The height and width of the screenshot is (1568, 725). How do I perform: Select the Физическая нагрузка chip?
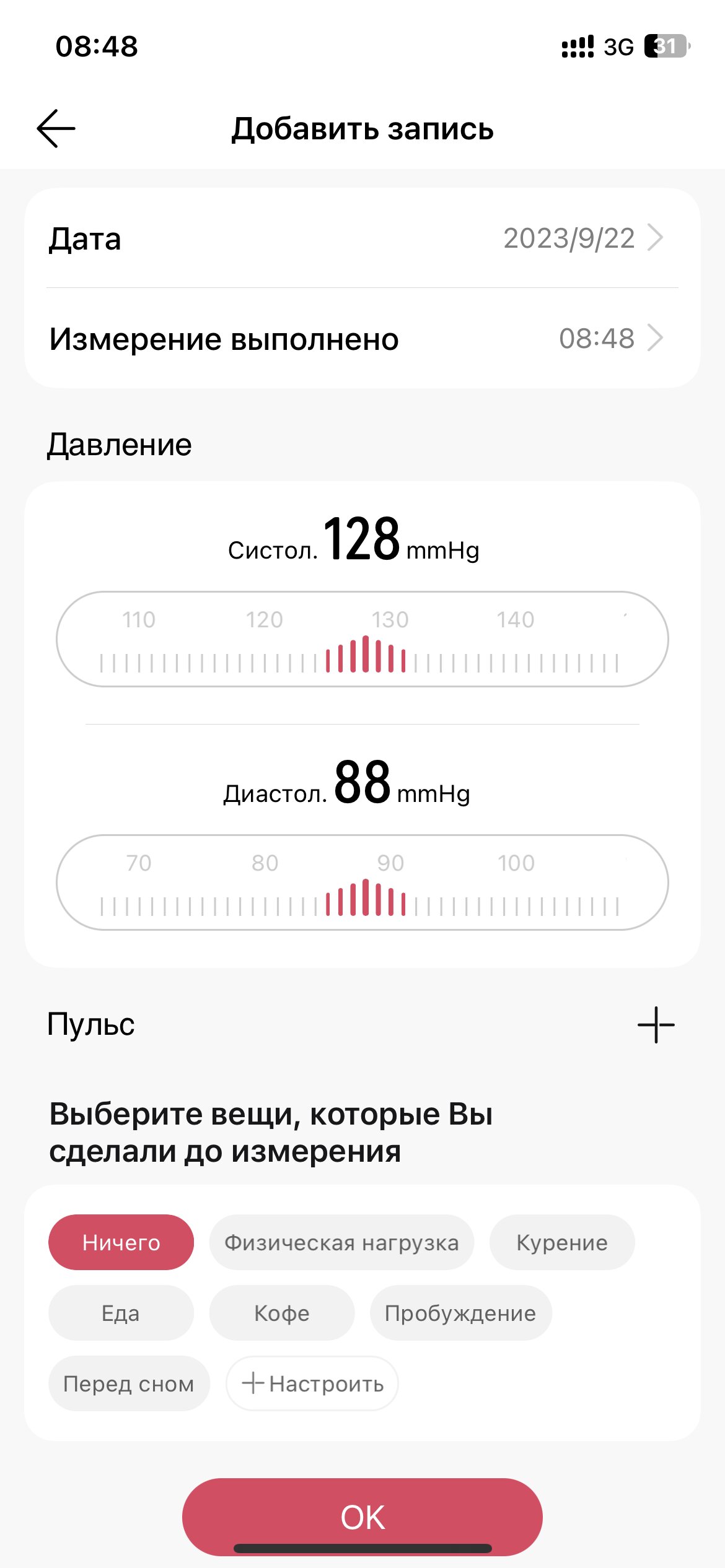coord(341,1242)
